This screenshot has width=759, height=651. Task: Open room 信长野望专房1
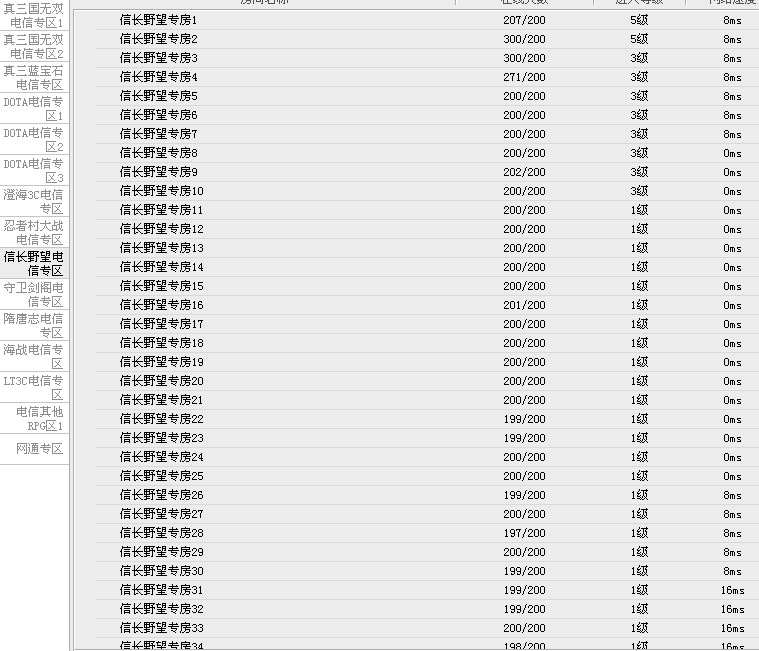tap(159, 20)
